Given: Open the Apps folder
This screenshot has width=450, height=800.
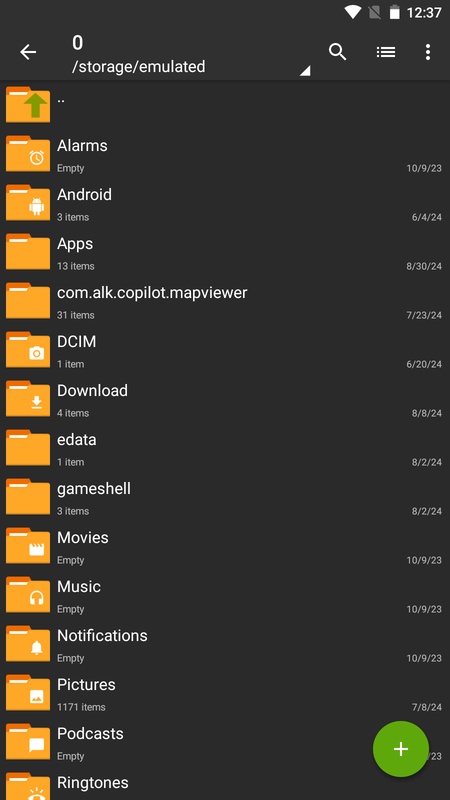Looking at the screenshot, I should [225, 252].
